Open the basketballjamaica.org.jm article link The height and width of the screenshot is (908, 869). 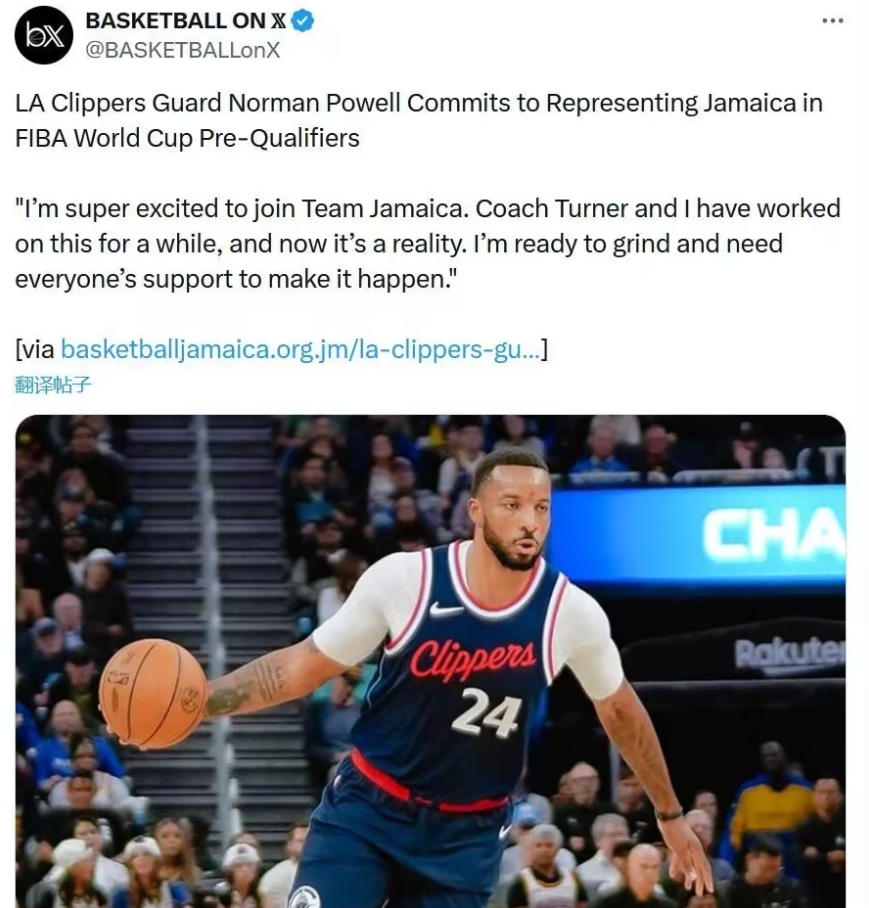pos(300,349)
